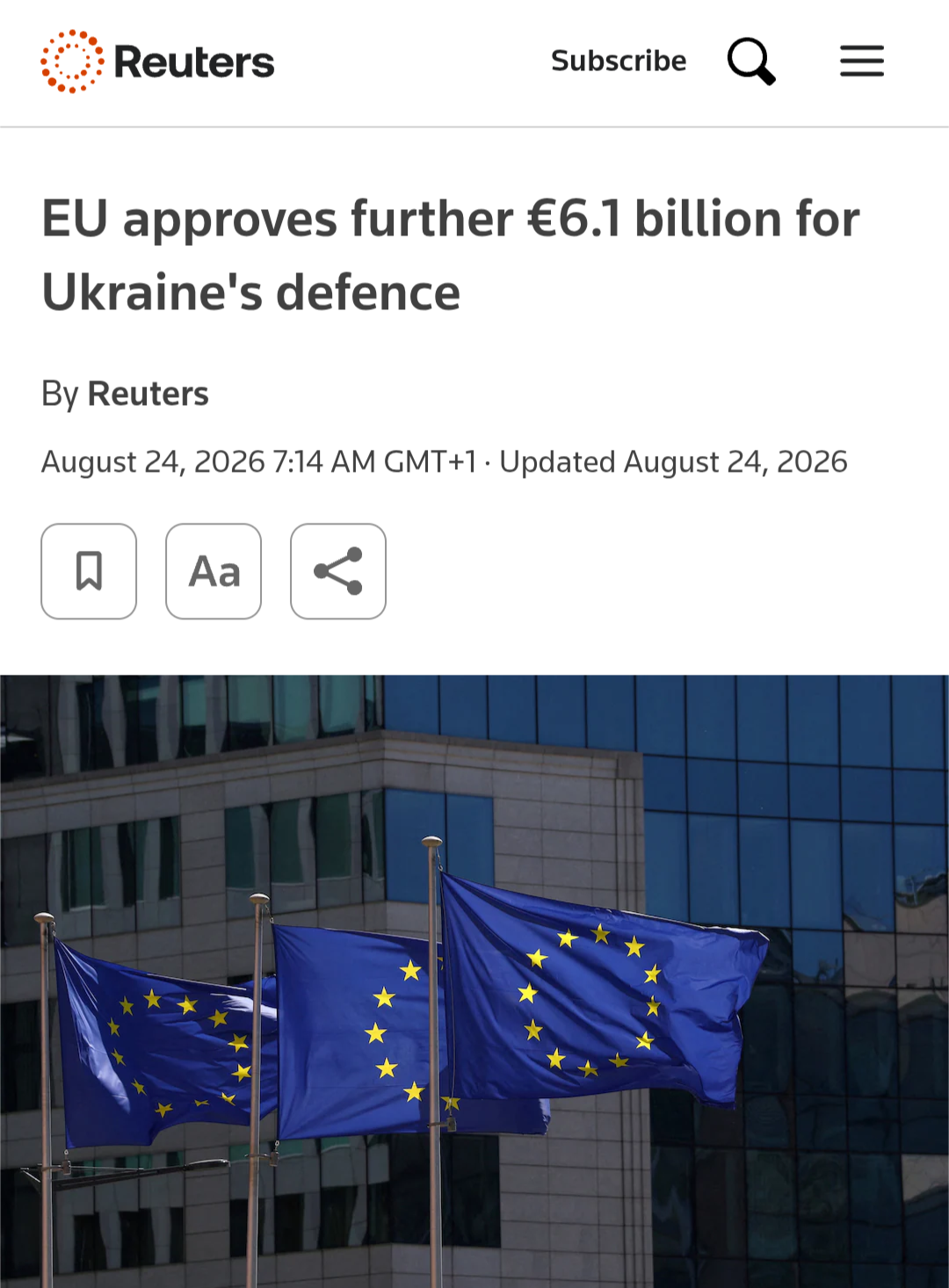Viewport: 949px width, 1288px height.
Task: Open the Reuters author link
Action: coord(148,394)
